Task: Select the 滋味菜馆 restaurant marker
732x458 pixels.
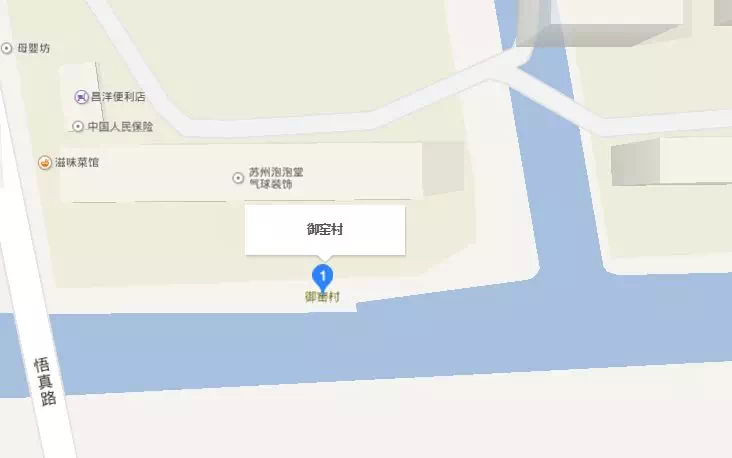Action: click(45, 162)
